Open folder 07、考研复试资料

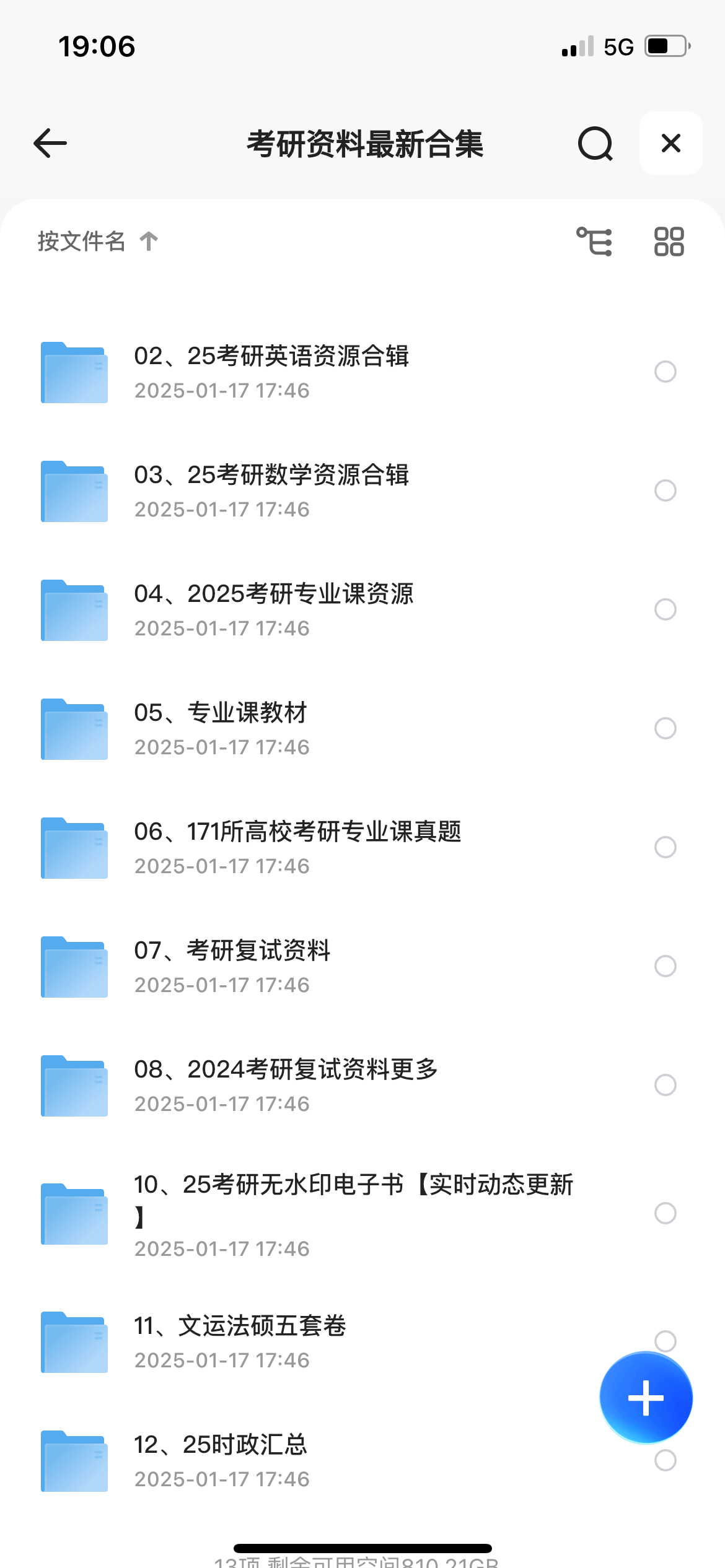232,966
